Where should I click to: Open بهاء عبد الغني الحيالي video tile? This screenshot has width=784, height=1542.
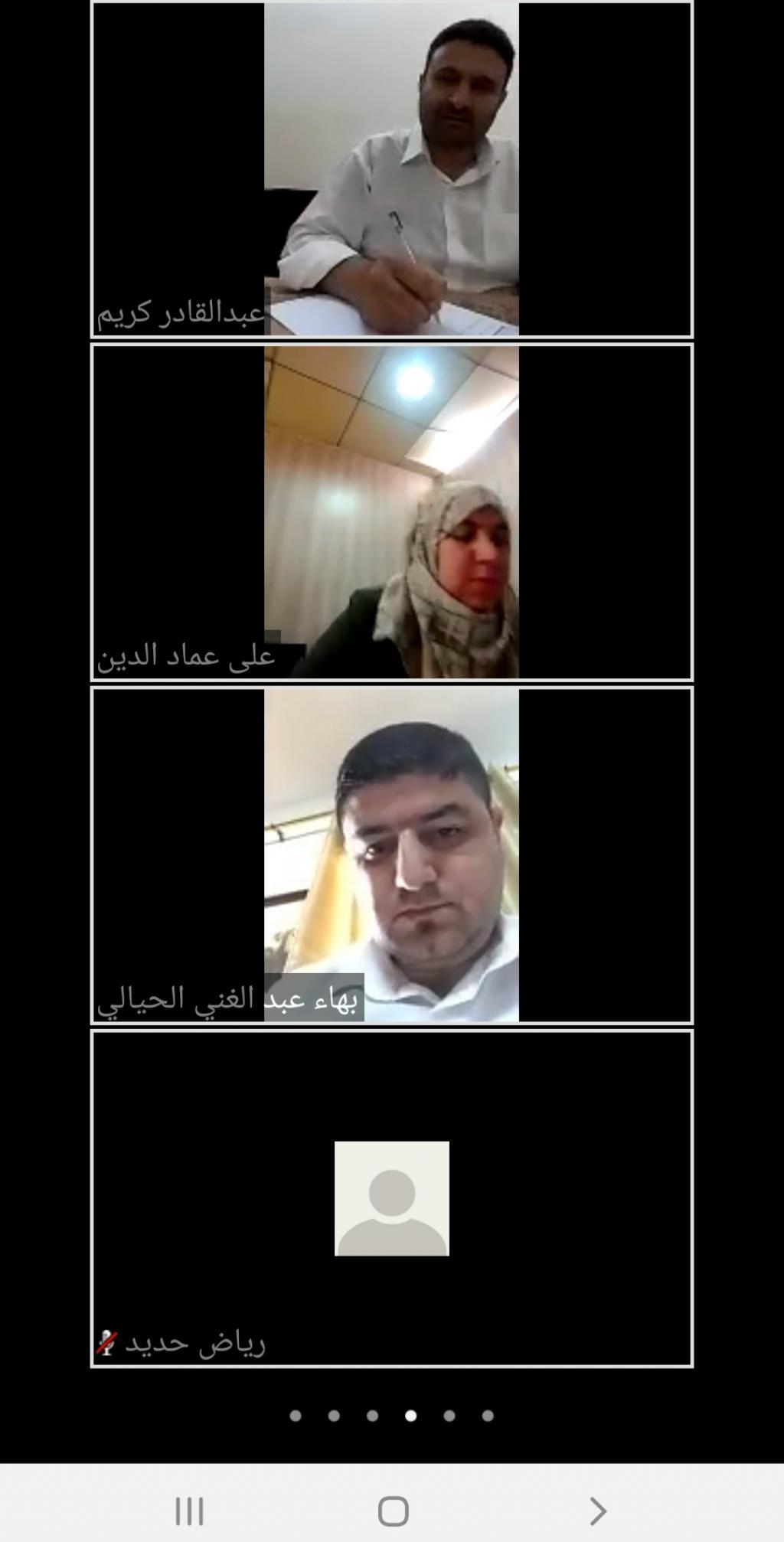pyautogui.click(x=391, y=854)
